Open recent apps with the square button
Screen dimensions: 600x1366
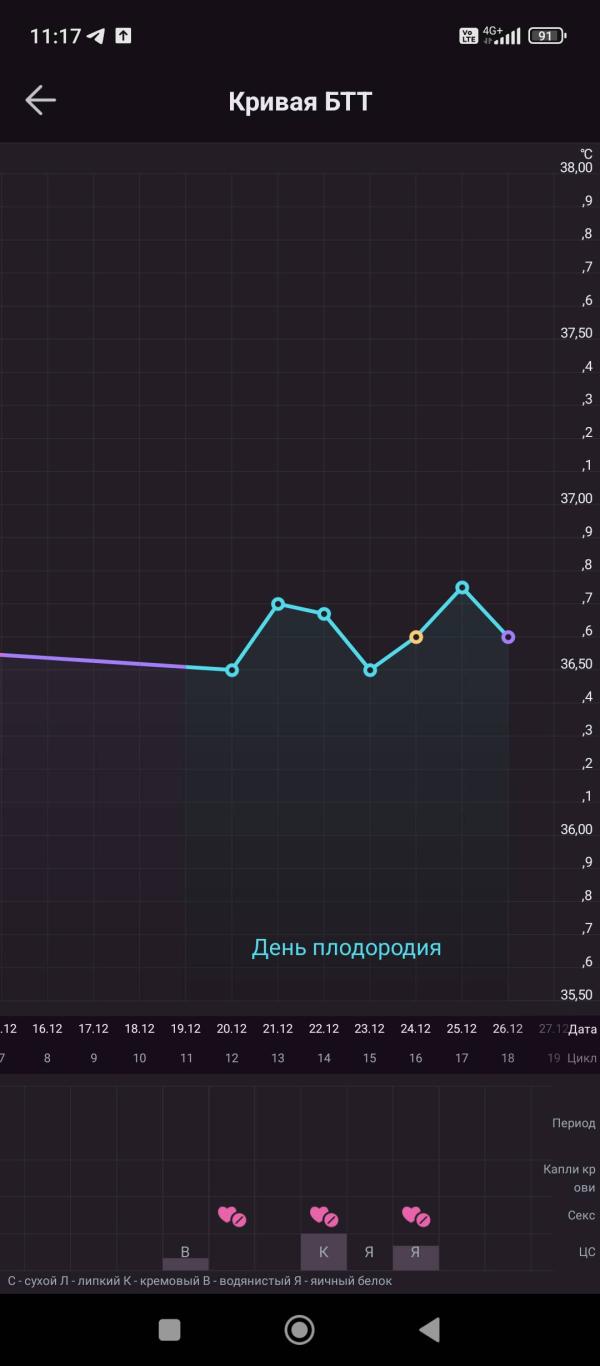[170, 1329]
